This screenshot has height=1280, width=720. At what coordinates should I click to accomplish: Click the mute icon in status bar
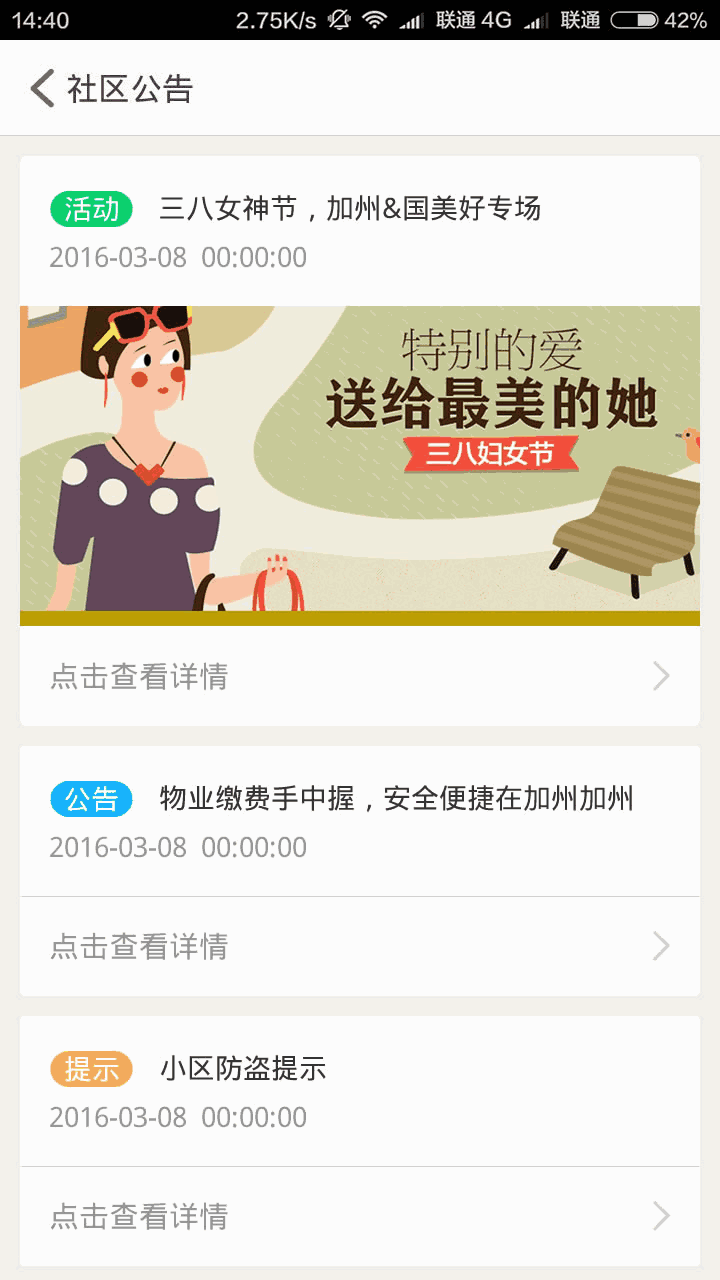click(341, 18)
